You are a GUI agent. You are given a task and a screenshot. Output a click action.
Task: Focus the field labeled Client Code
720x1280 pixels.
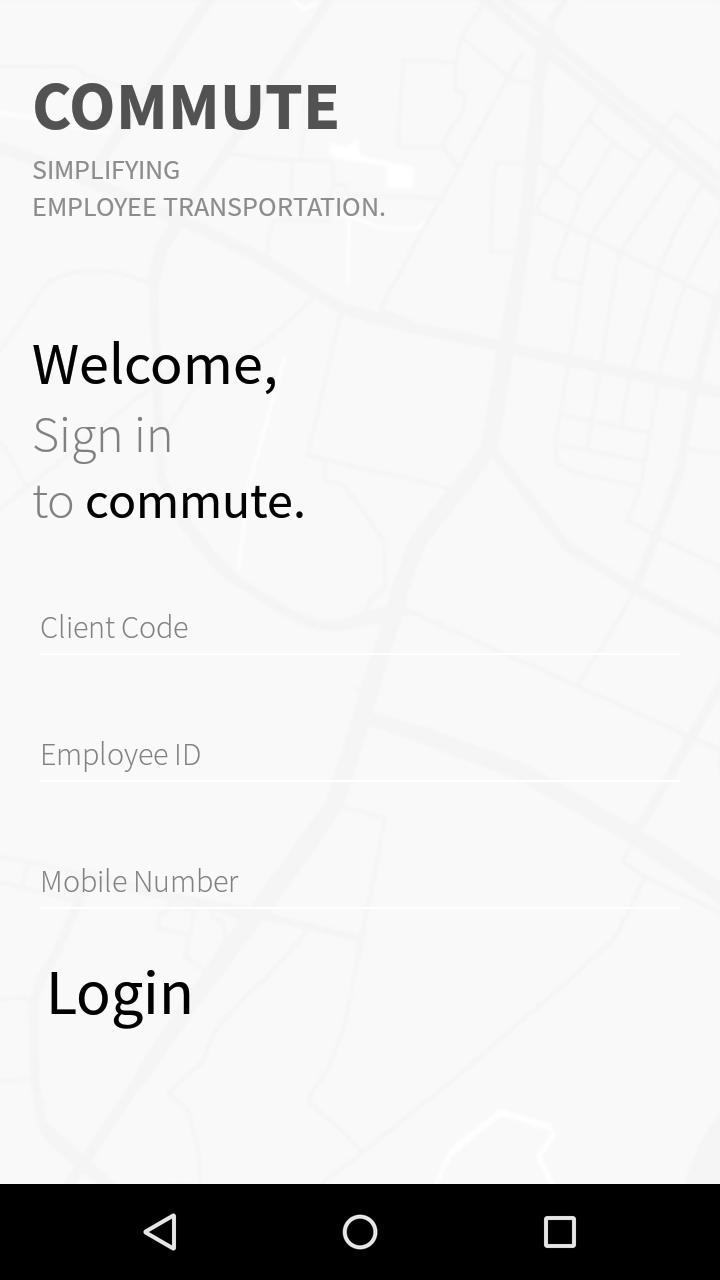360,627
